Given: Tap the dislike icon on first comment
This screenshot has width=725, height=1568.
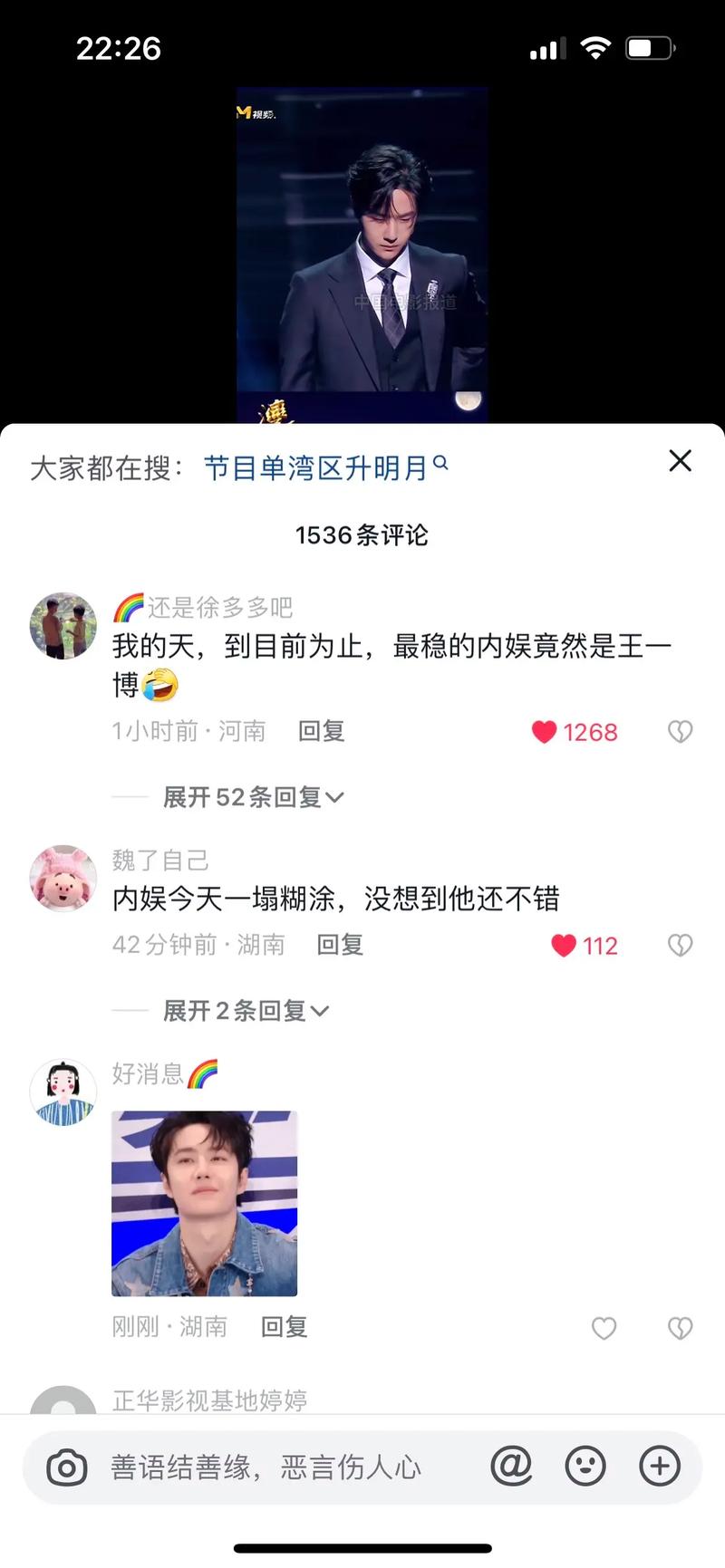Looking at the screenshot, I should [680, 731].
